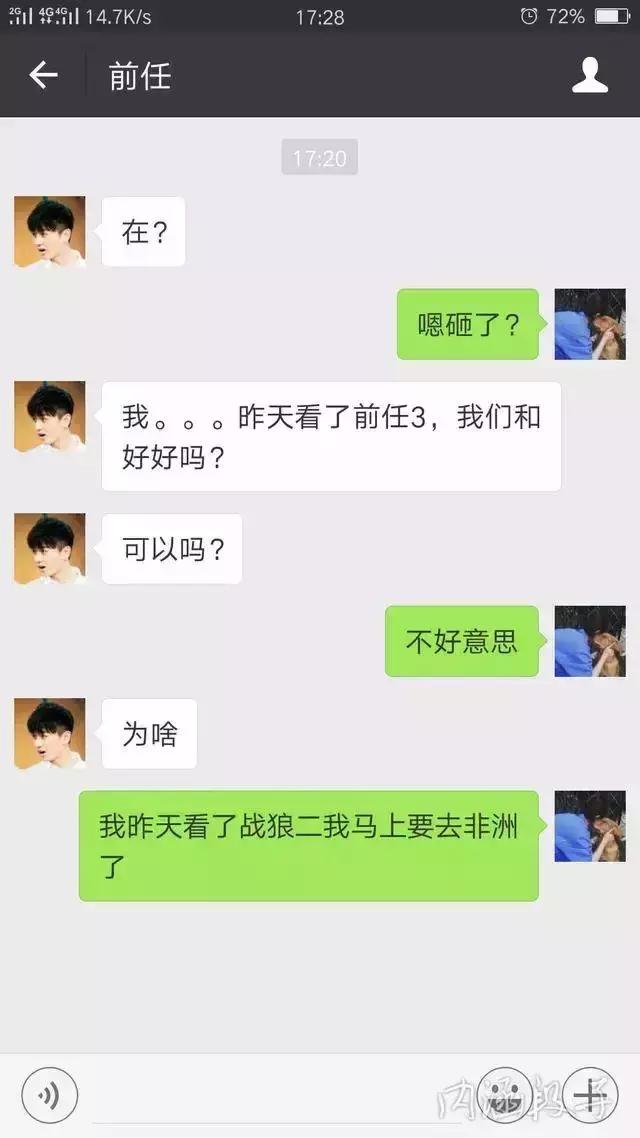Open the contact profile icon
The height and width of the screenshot is (1138, 640).
(x=590, y=75)
